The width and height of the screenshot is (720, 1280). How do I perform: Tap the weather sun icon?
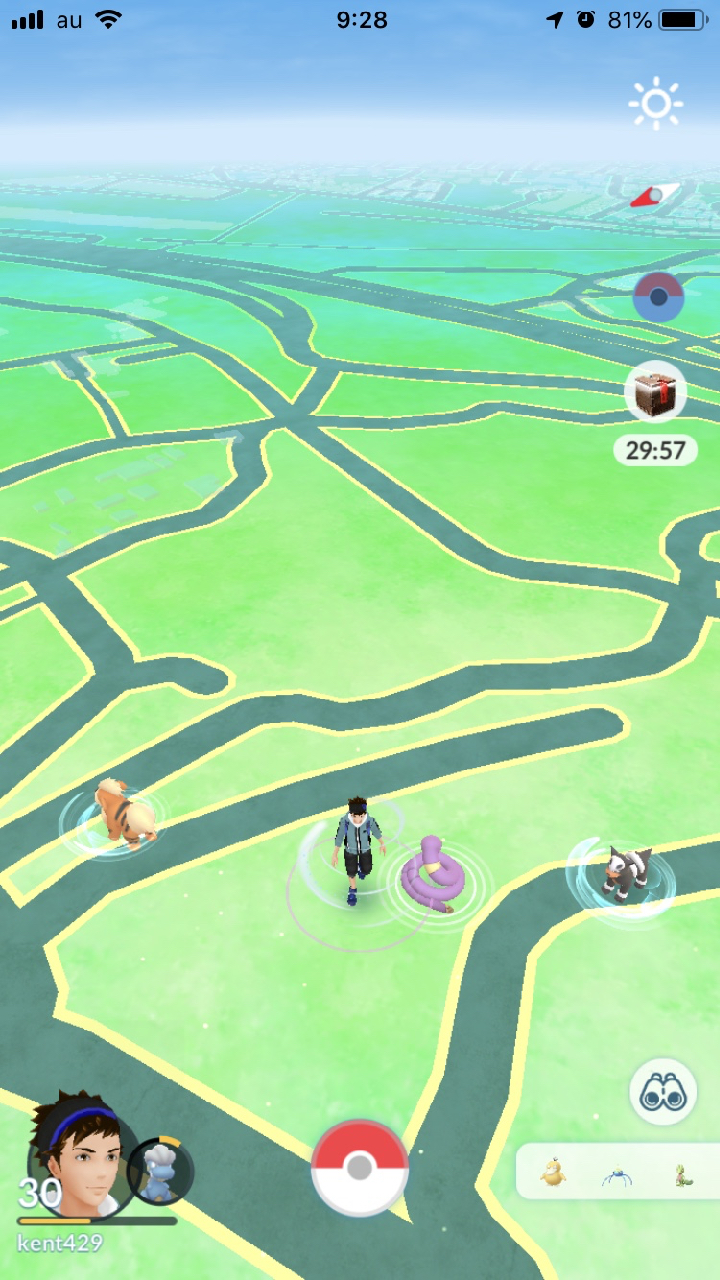click(656, 104)
